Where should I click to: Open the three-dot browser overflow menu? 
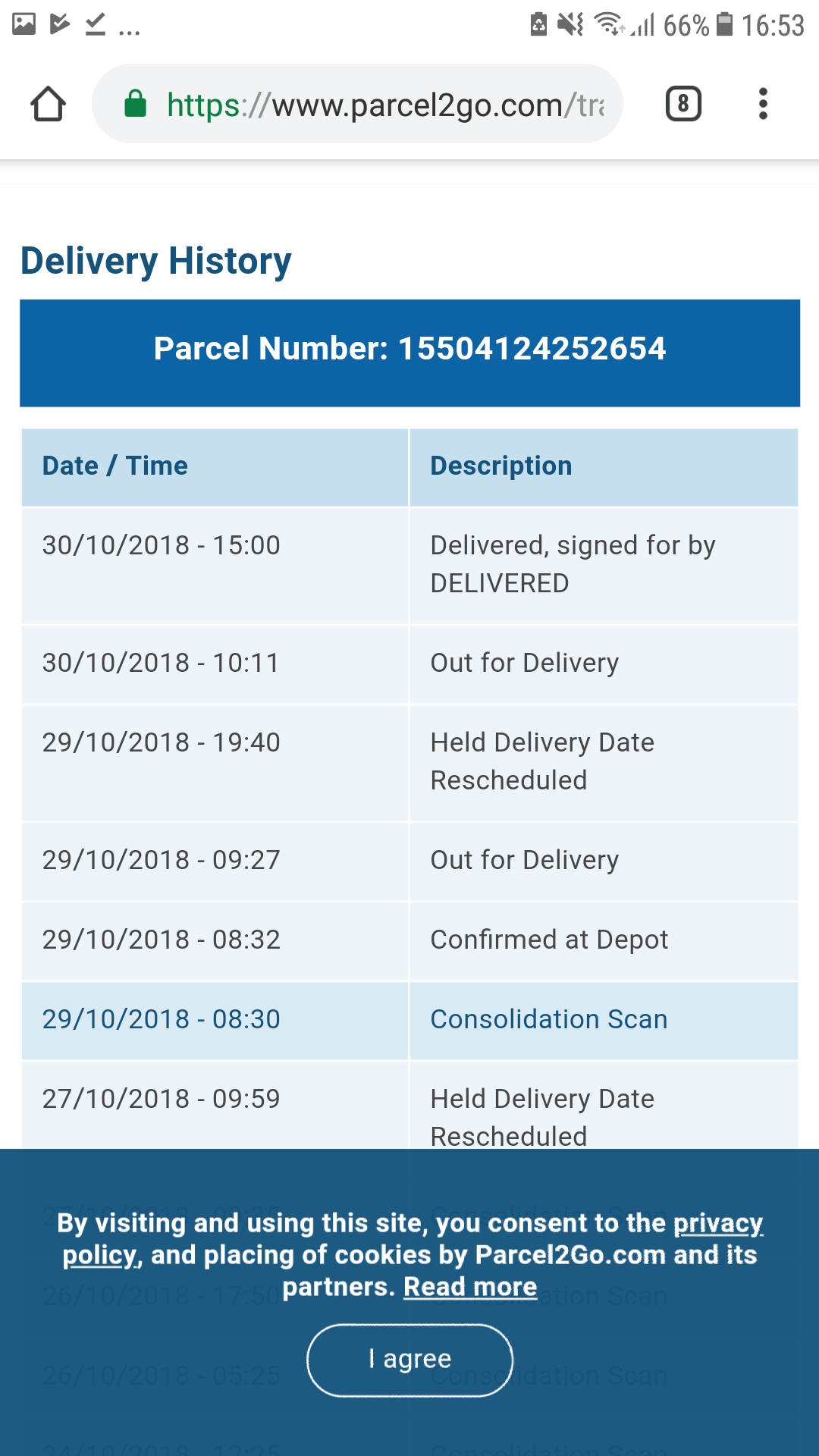tap(764, 104)
